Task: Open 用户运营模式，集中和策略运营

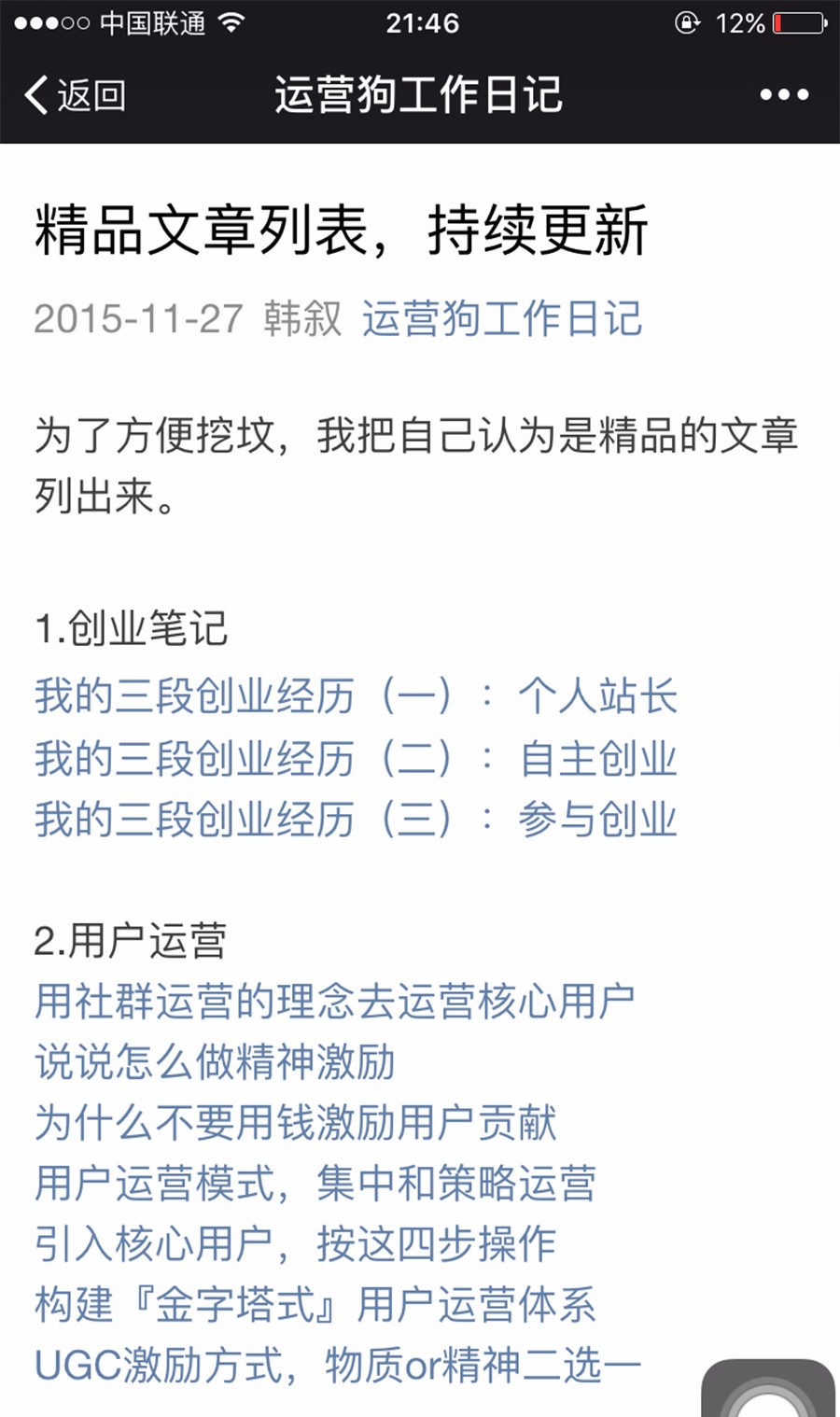Action: pos(315,1184)
